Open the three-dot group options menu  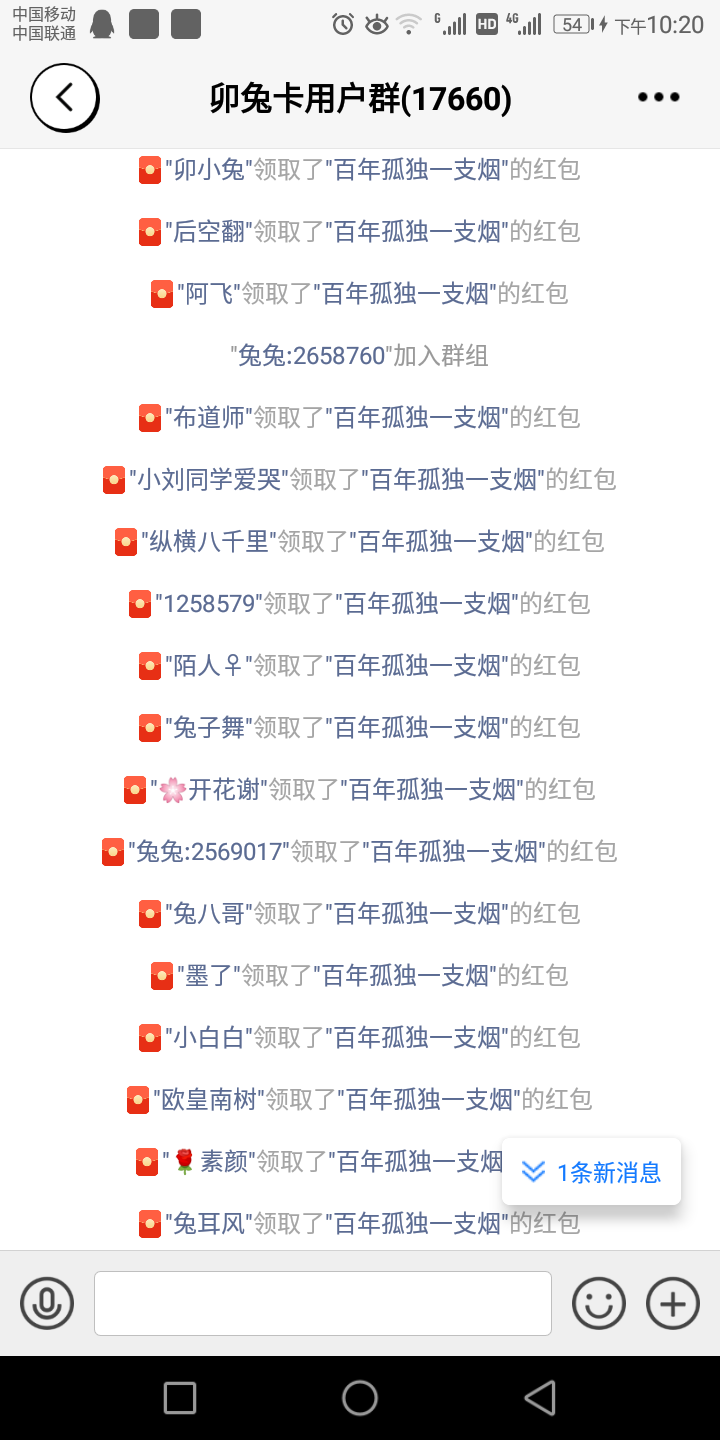click(659, 97)
